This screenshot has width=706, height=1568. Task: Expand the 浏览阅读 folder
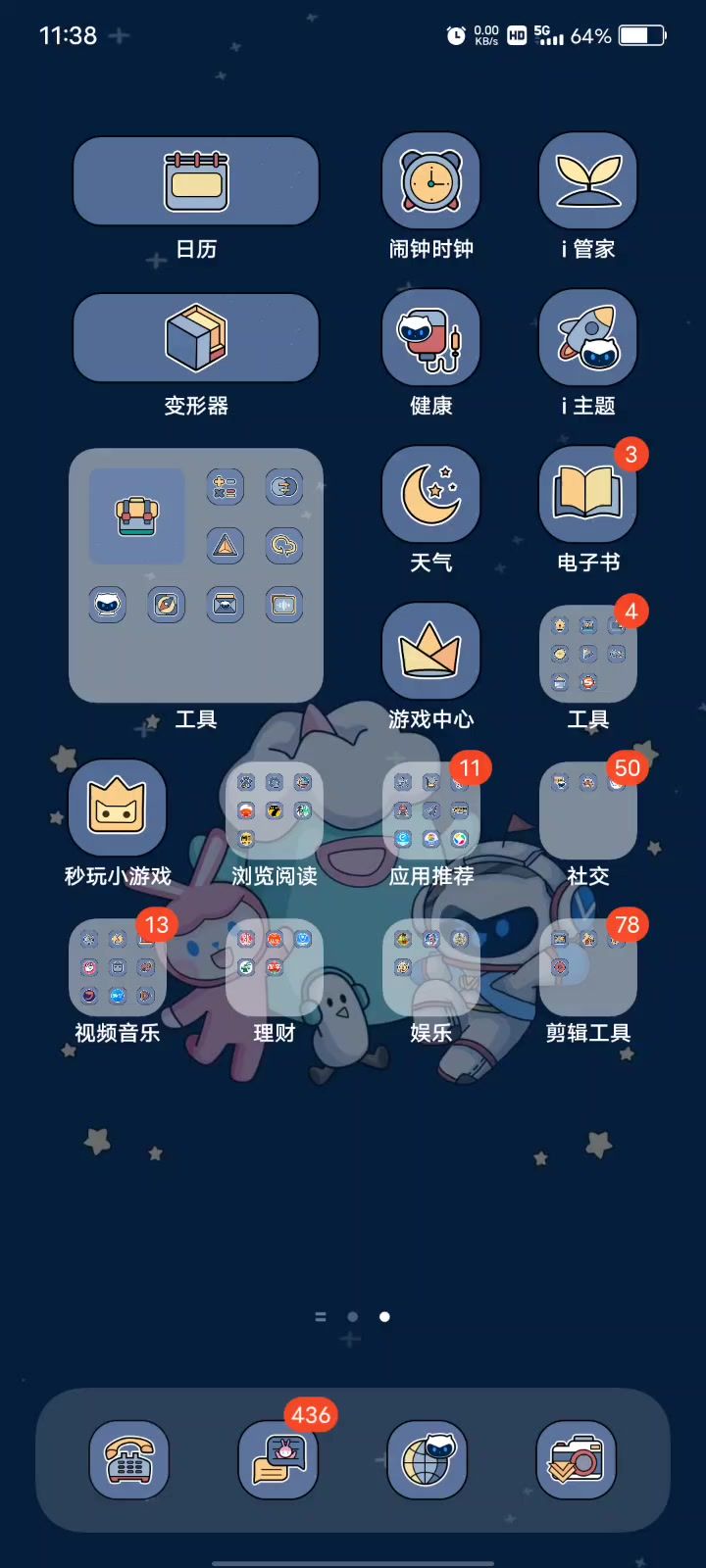[275, 810]
